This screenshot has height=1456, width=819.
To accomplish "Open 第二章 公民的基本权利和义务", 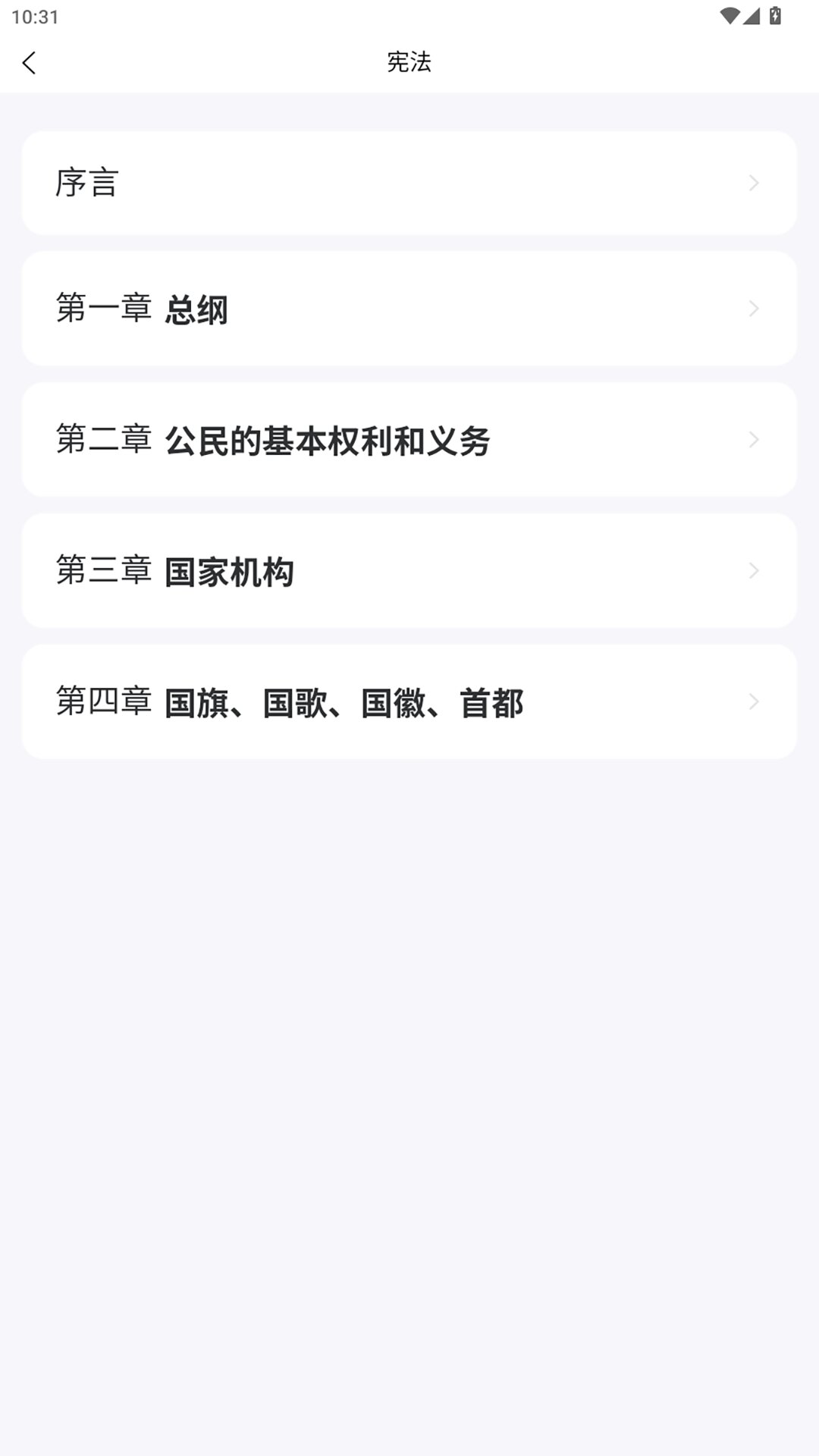I will (409, 440).
